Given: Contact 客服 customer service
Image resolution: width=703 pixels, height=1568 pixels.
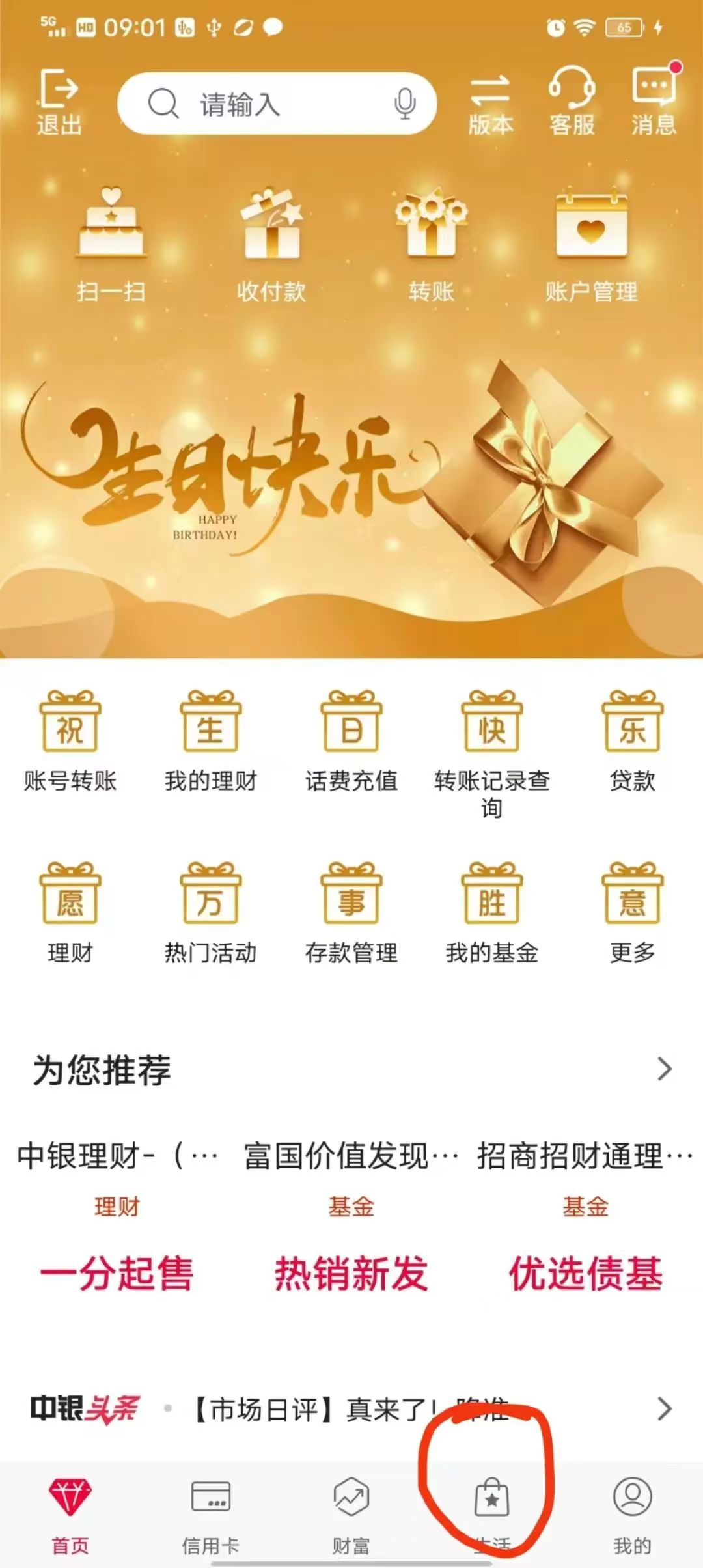Looking at the screenshot, I should [572, 102].
